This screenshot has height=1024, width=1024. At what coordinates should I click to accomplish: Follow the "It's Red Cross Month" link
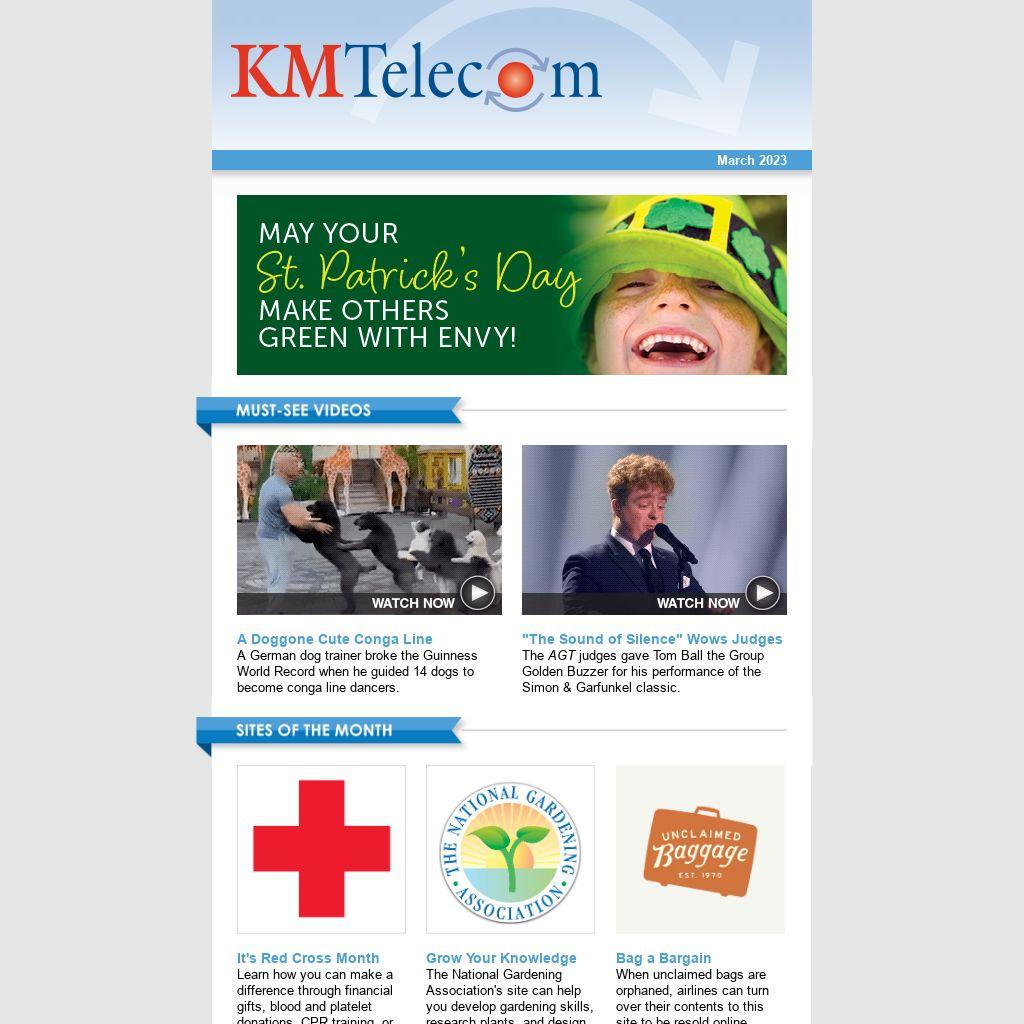pyautogui.click(x=308, y=958)
